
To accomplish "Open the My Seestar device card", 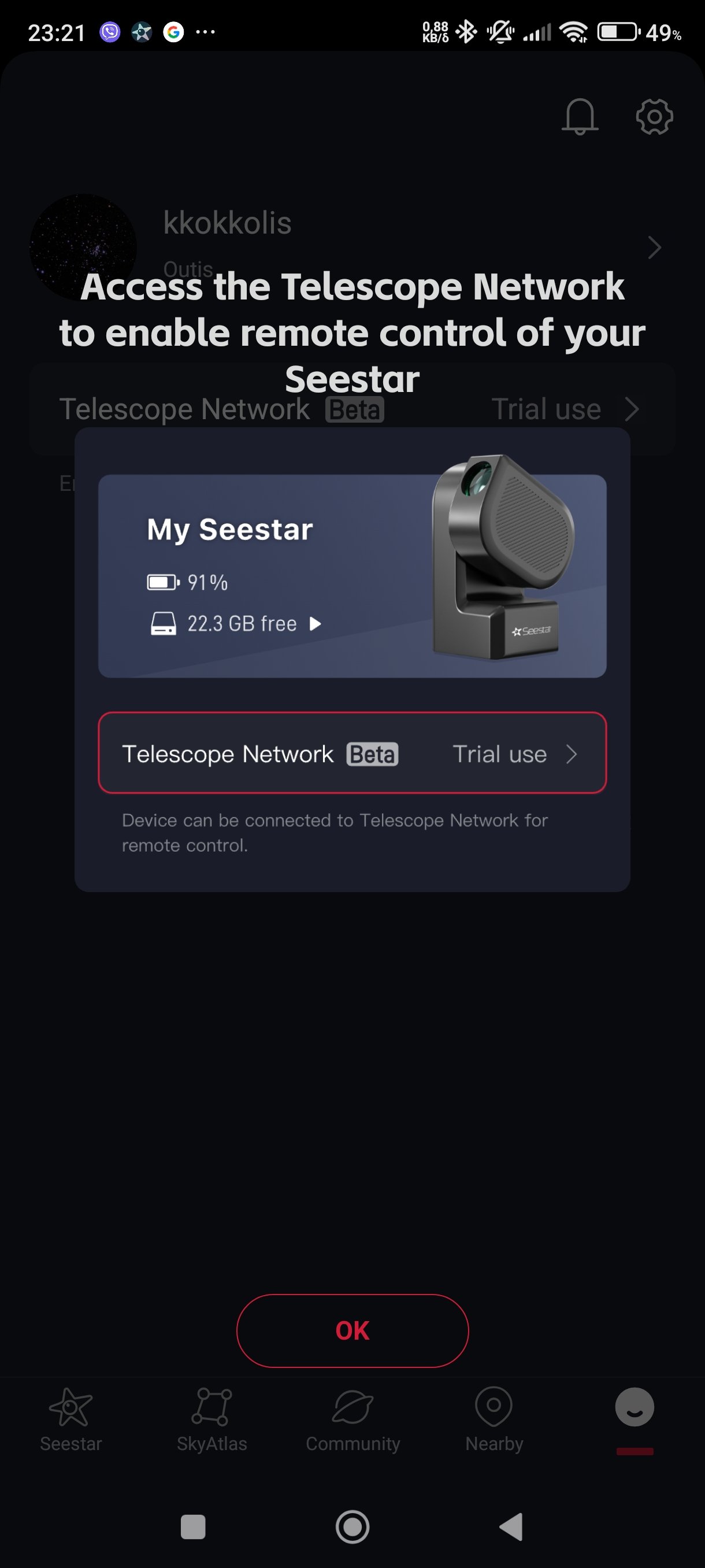I will click(352, 576).
